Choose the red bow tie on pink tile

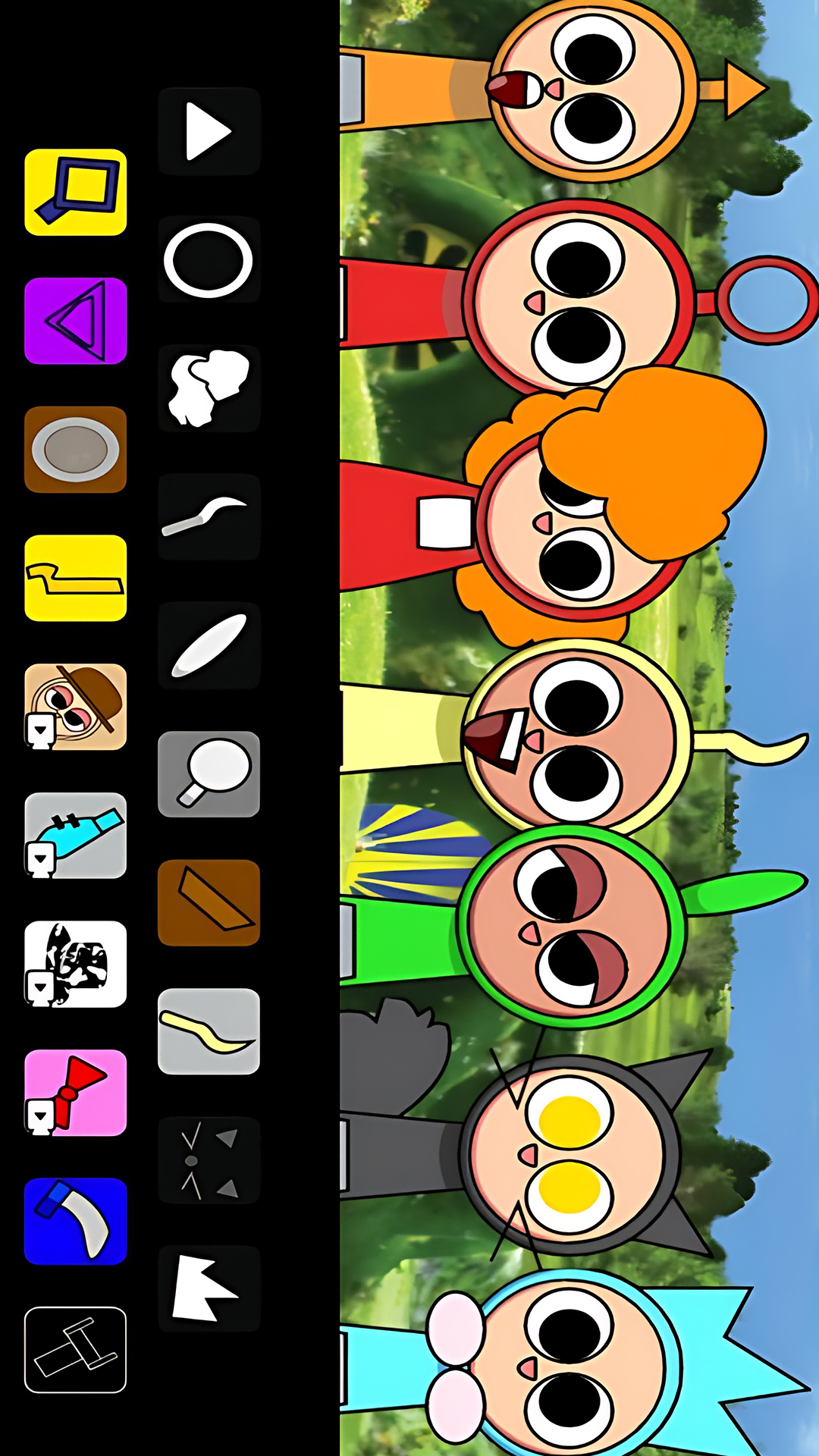(x=76, y=1093)
